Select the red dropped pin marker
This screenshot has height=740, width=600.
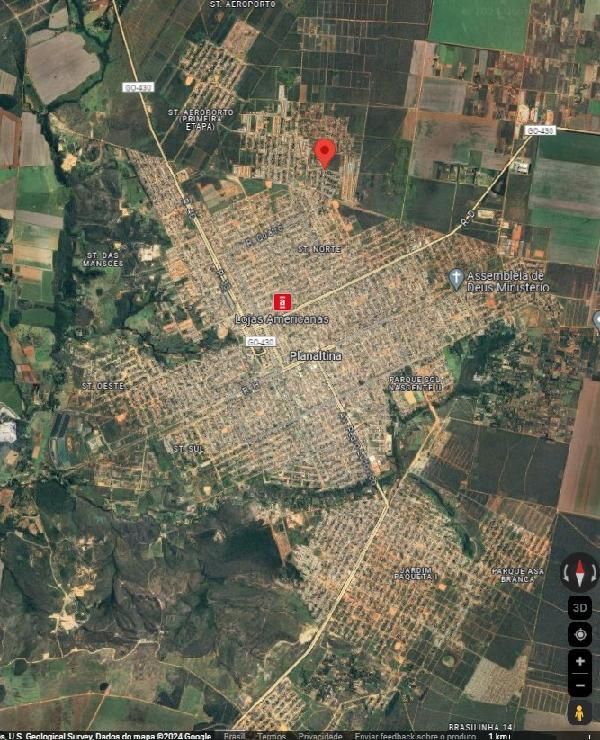(324, 152)
